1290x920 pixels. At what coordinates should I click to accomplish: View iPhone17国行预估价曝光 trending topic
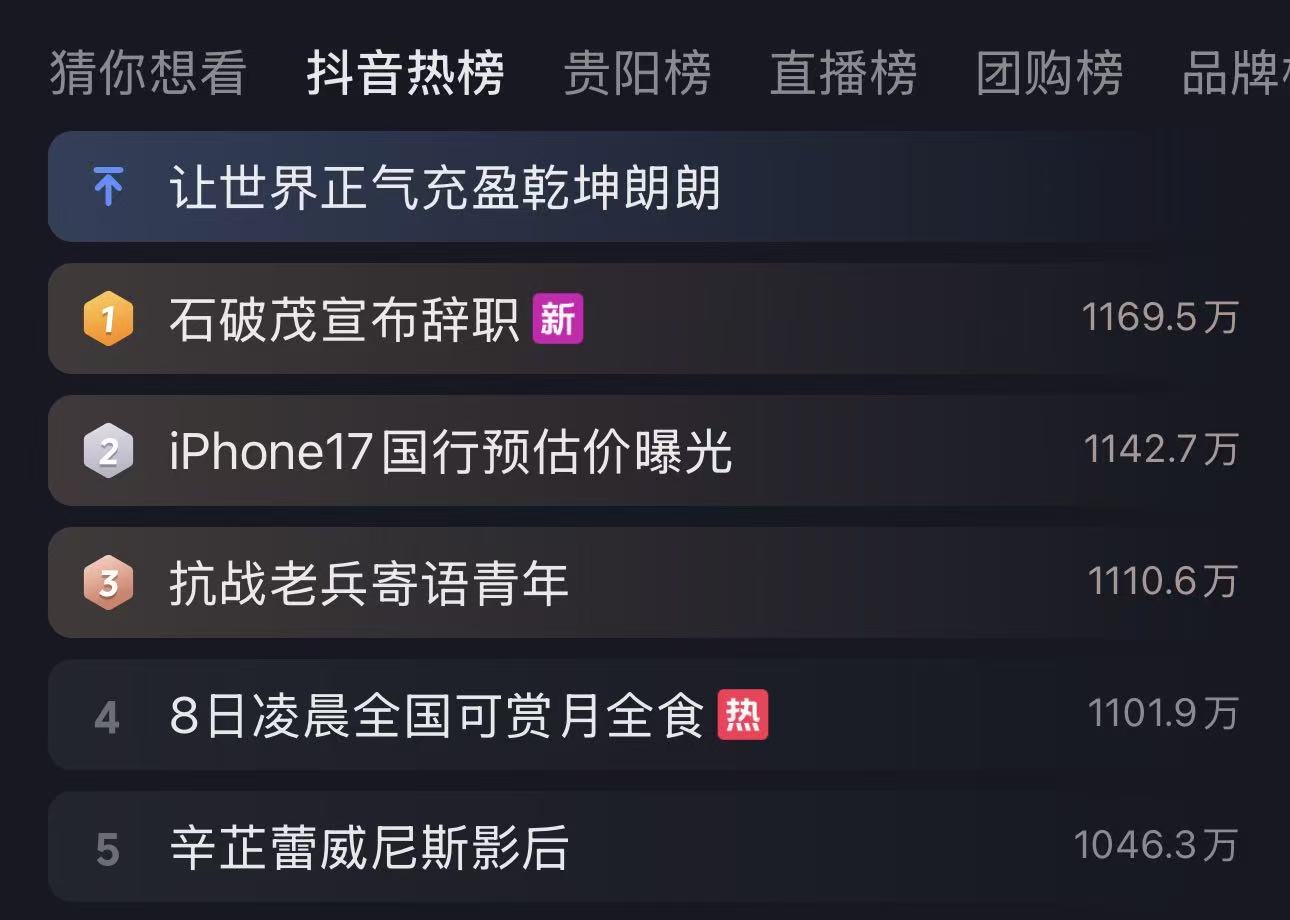pos(451,451)
